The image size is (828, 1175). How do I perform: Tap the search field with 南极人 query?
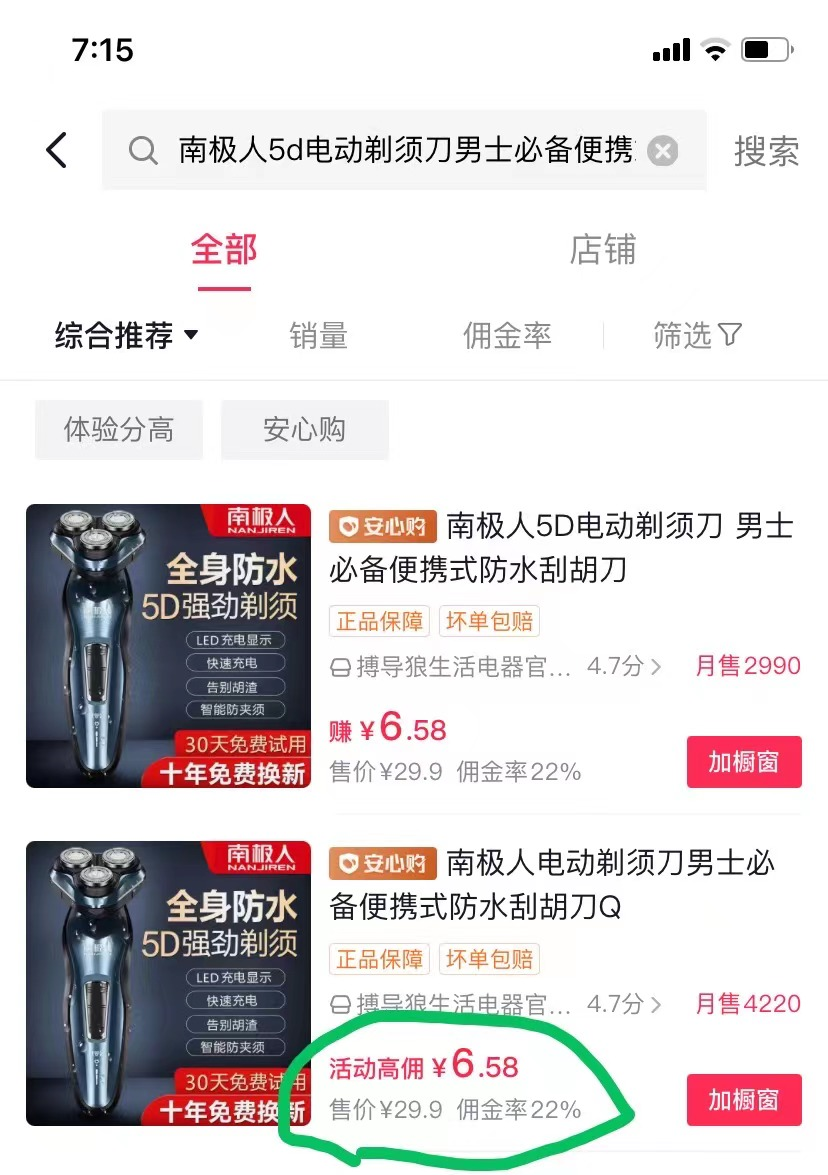pyautogui.click(x=400, y=151)
